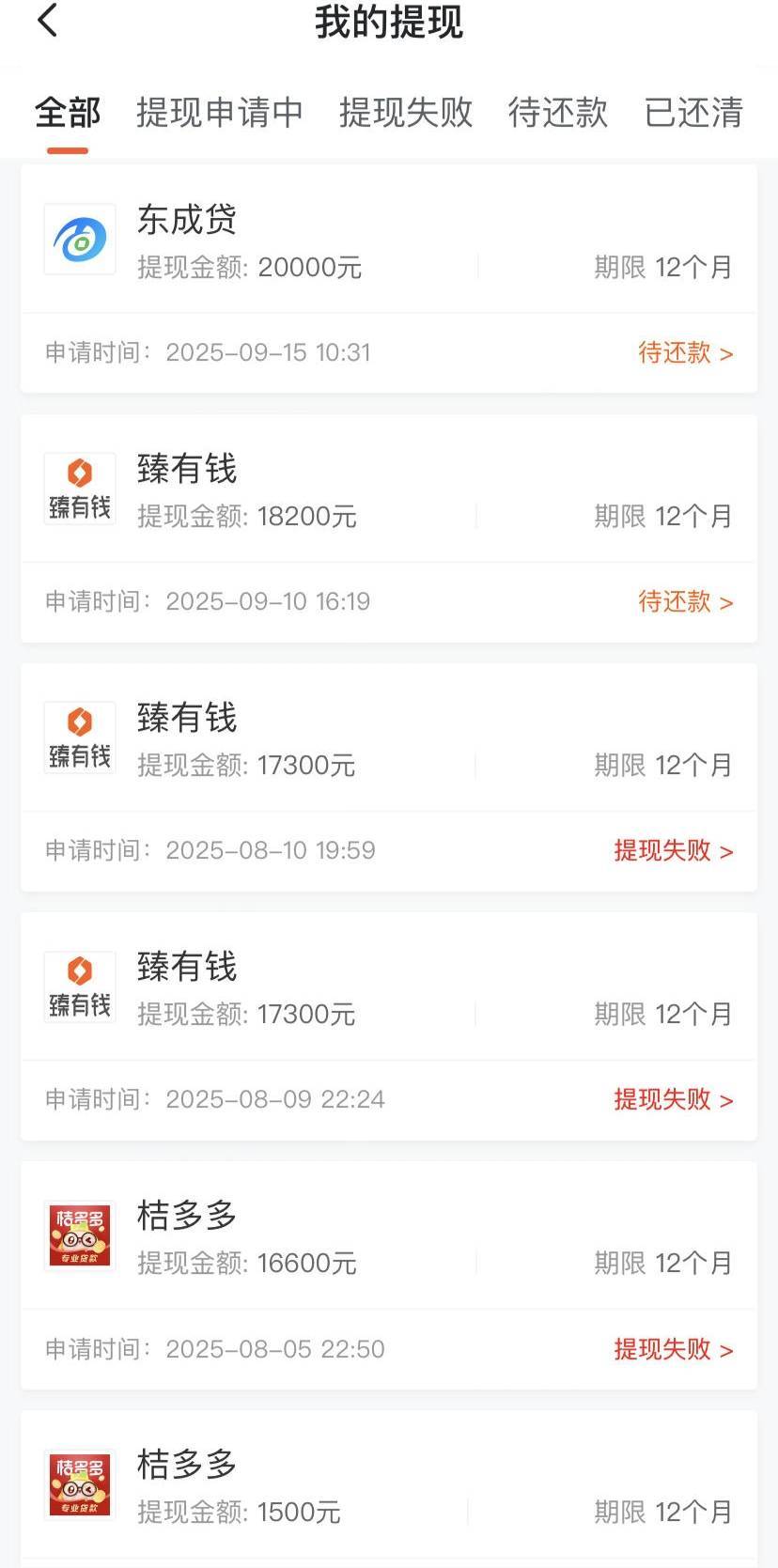Go back using the top-left arrow
The height and width of the screenshot is (1568, 778).
48,20
